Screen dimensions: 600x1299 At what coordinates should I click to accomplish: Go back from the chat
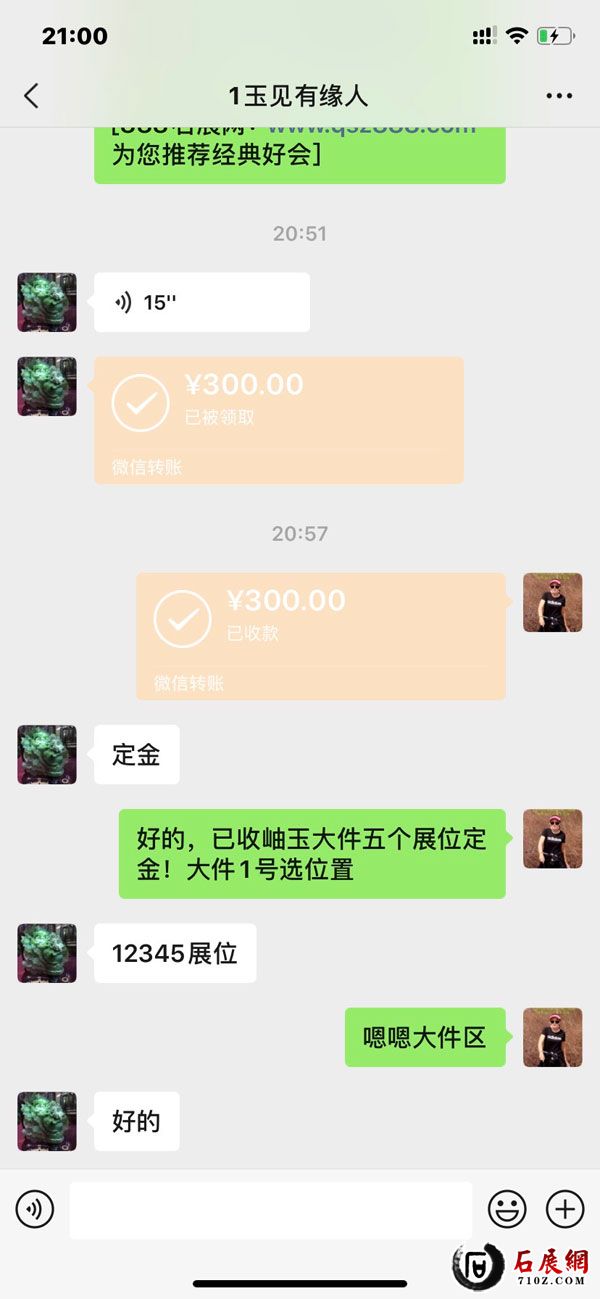pyautogui.click(x=31, y=96)
